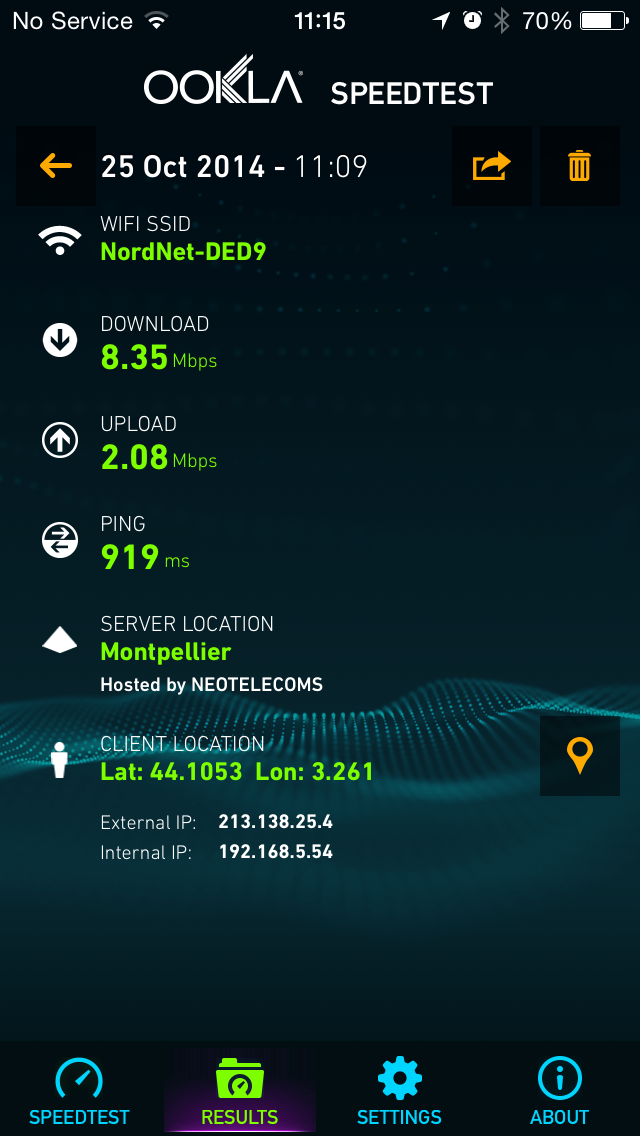Select the Results tab
Image resolution: width=640 pixels, height=1136 pixels.
[x=240, y=1090]
